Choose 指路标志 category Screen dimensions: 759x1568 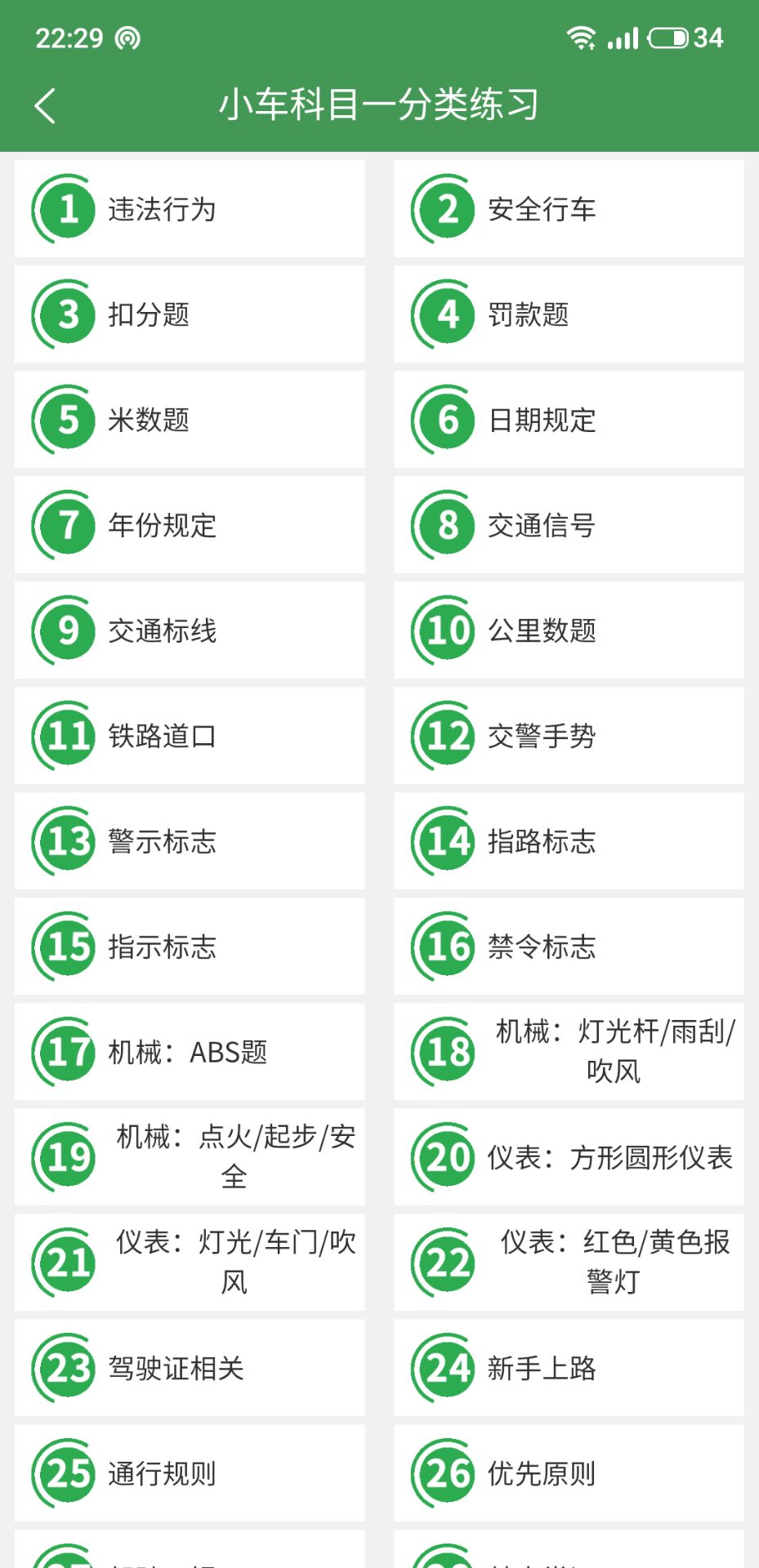coord(569,841)
